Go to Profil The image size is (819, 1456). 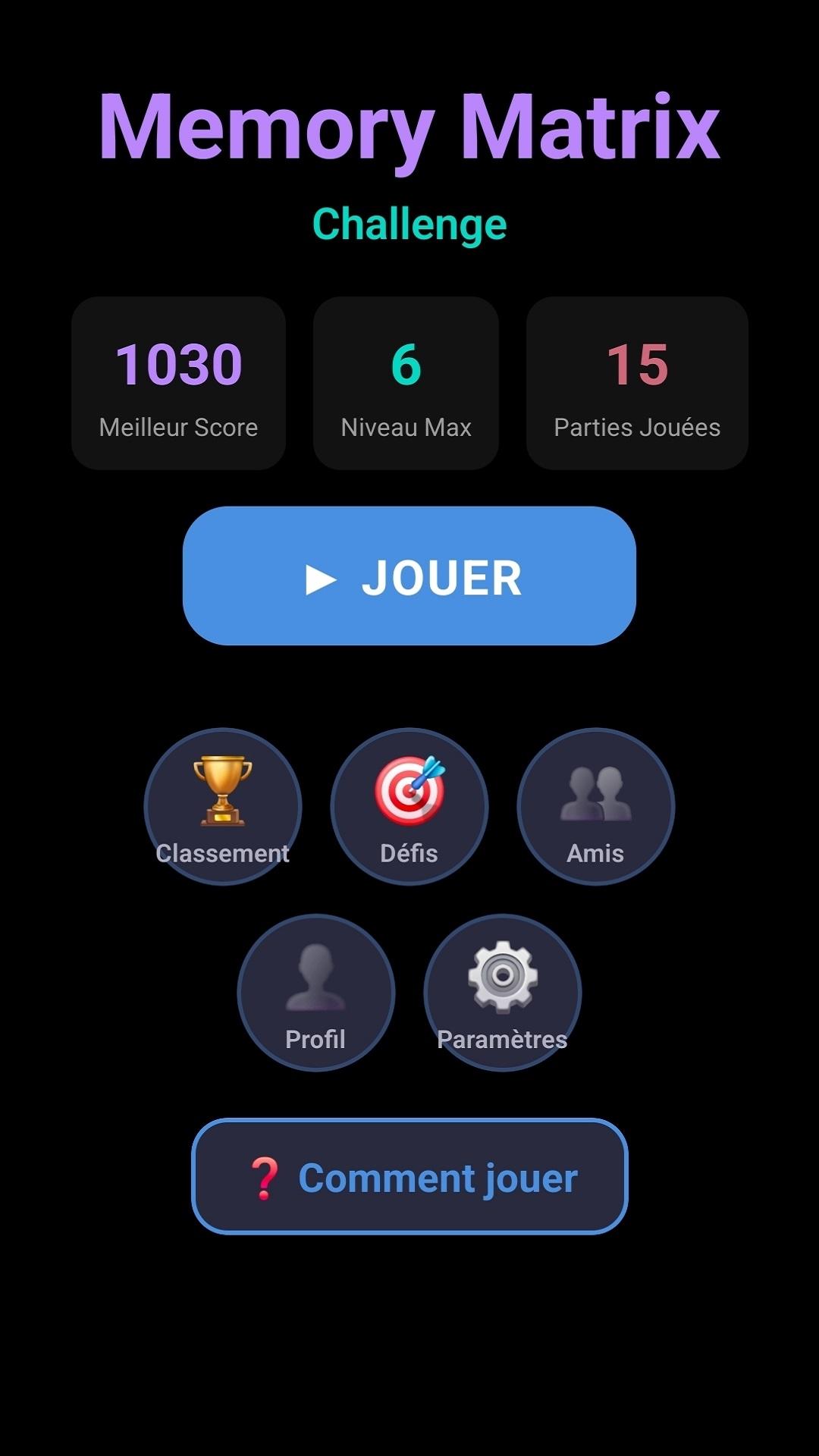(x=316, y=993)
